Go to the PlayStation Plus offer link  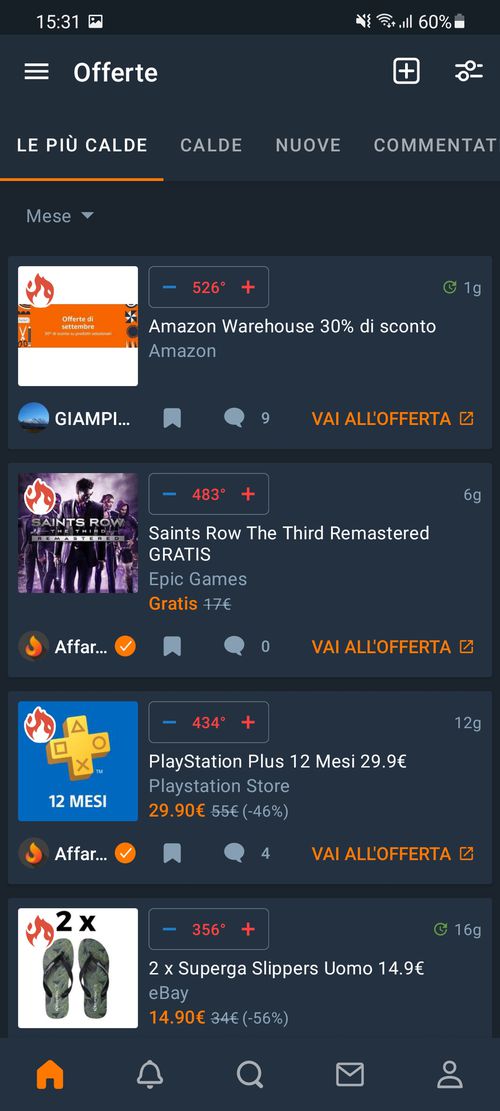pyautogui.click(x=392, y=854)
